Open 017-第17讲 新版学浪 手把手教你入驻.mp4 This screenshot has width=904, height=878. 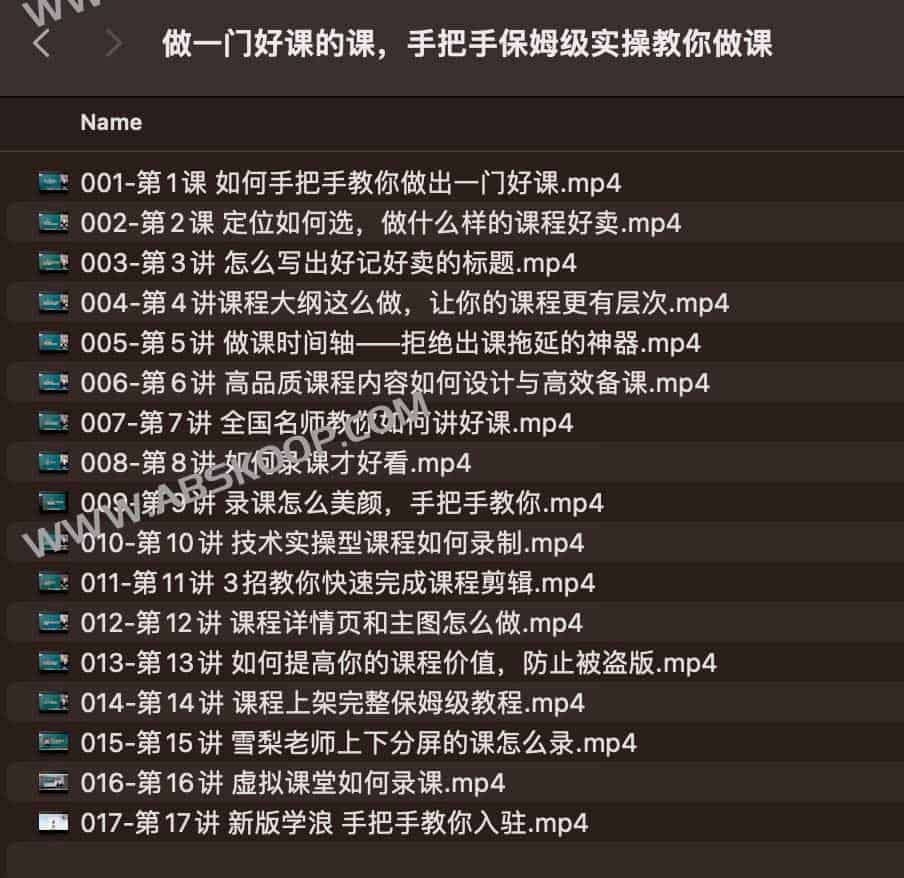(x=334, y=822)
